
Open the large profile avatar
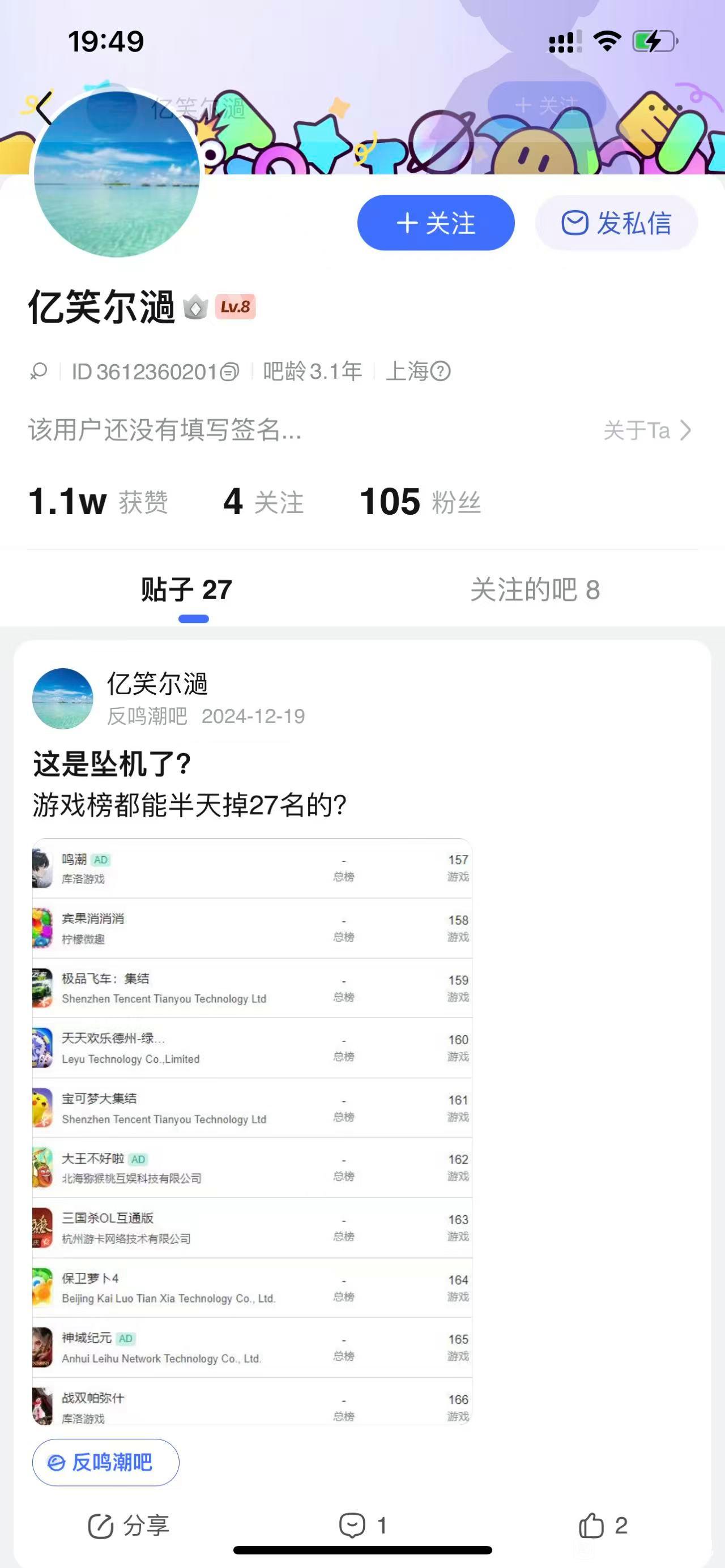117,174
